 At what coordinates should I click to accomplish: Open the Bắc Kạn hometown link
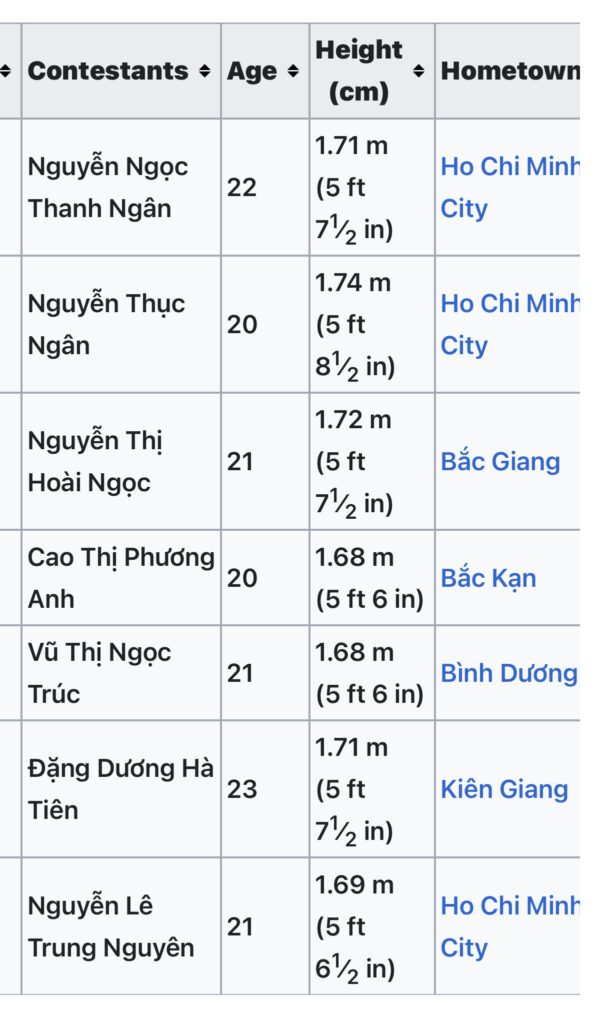488,578
